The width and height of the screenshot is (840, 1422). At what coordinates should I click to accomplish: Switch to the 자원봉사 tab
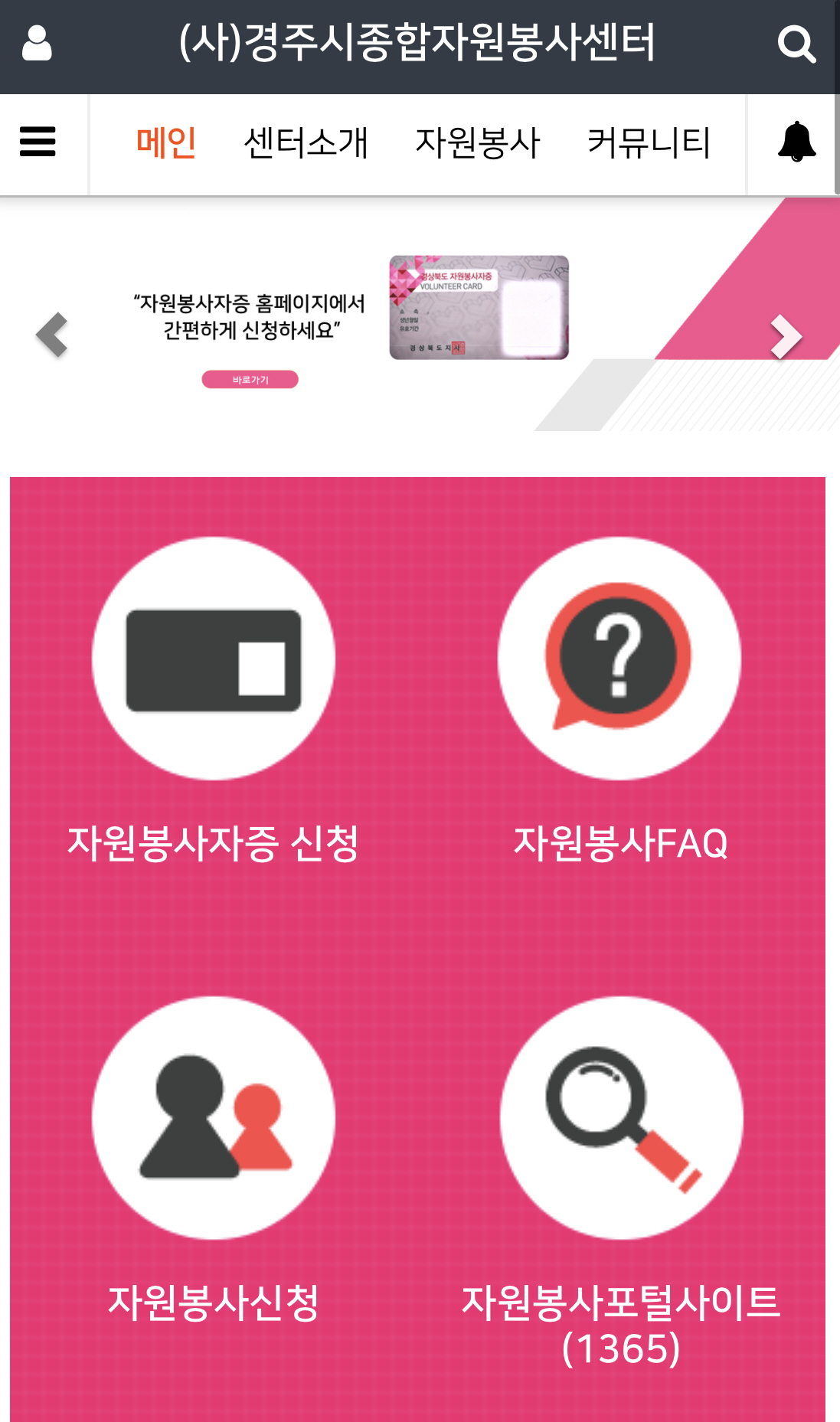pos(478,143)
